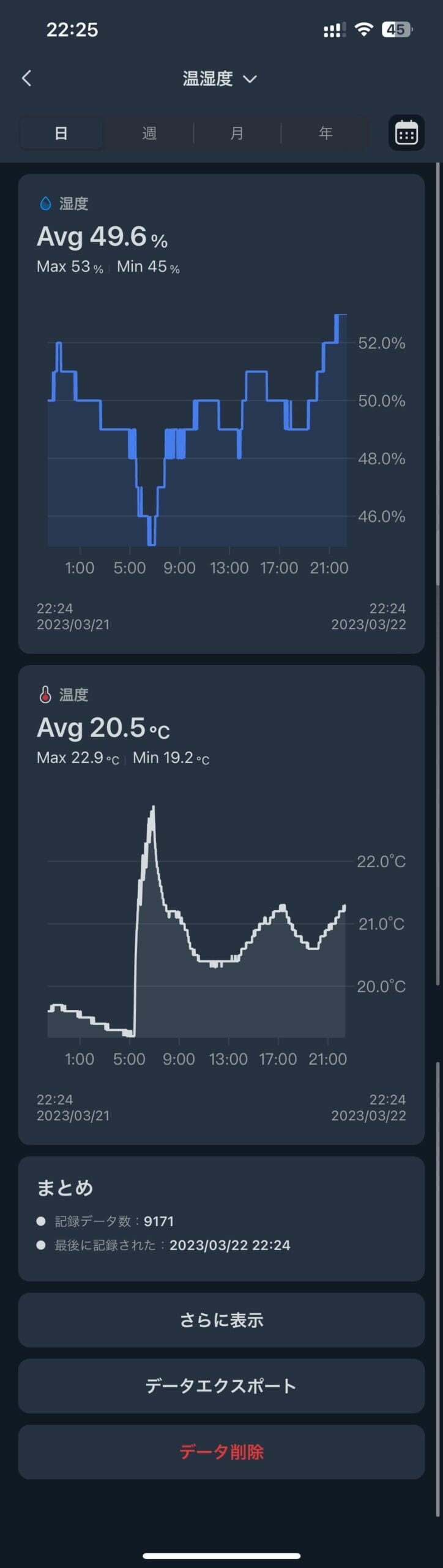Go back using the top-left arrow
Screen dimensions: 443x1568
[26, 78]
